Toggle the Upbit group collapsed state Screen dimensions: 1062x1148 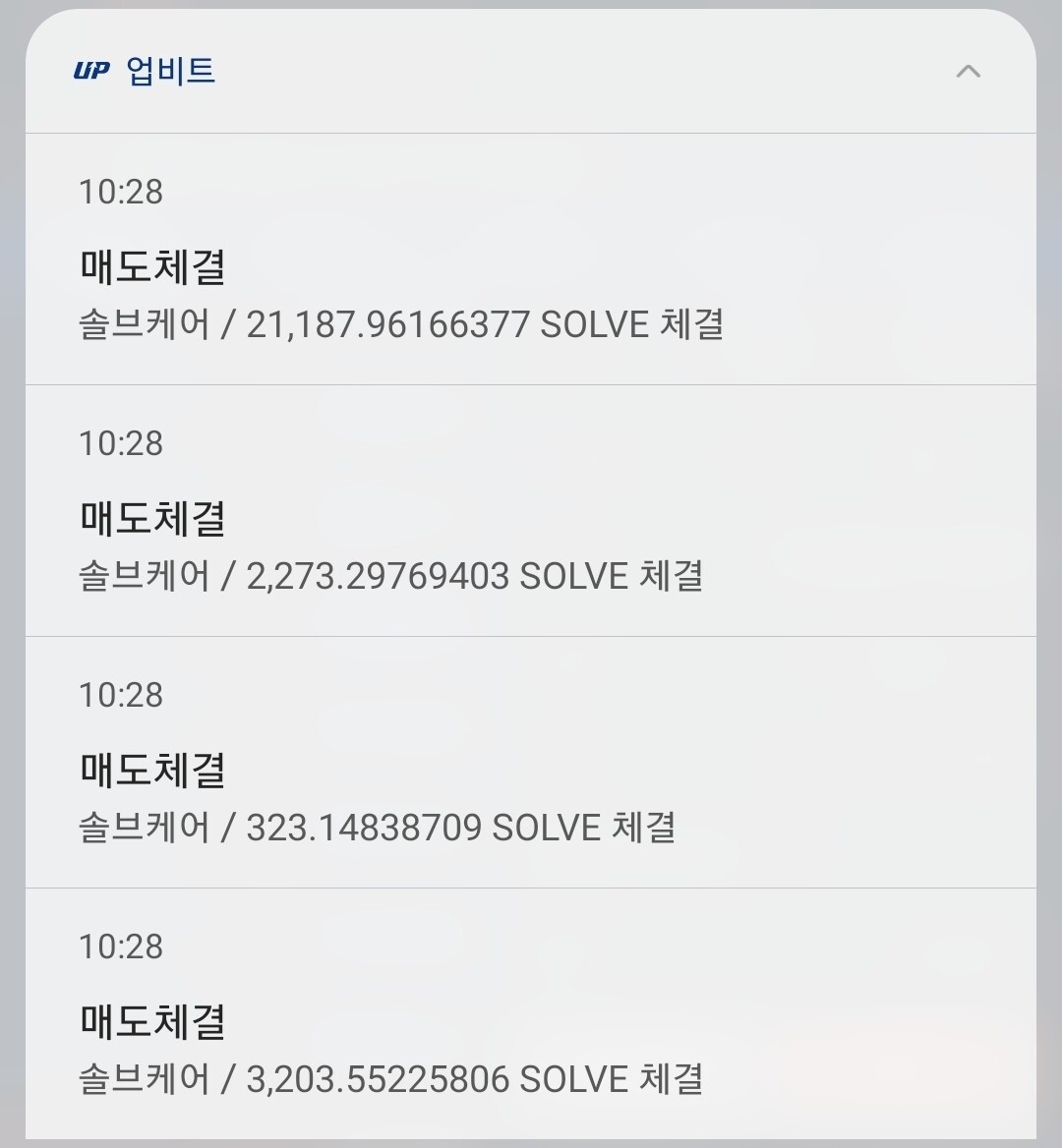click(x=969, y=70)
